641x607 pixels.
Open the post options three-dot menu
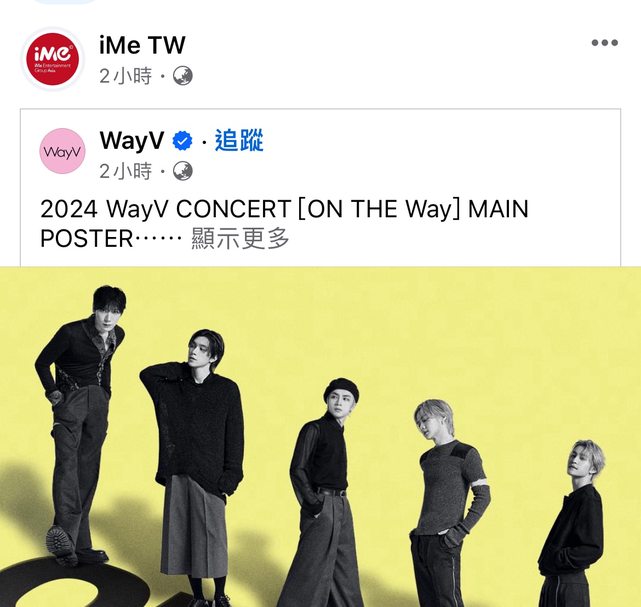pyautogui.click(x=604, y=43)
